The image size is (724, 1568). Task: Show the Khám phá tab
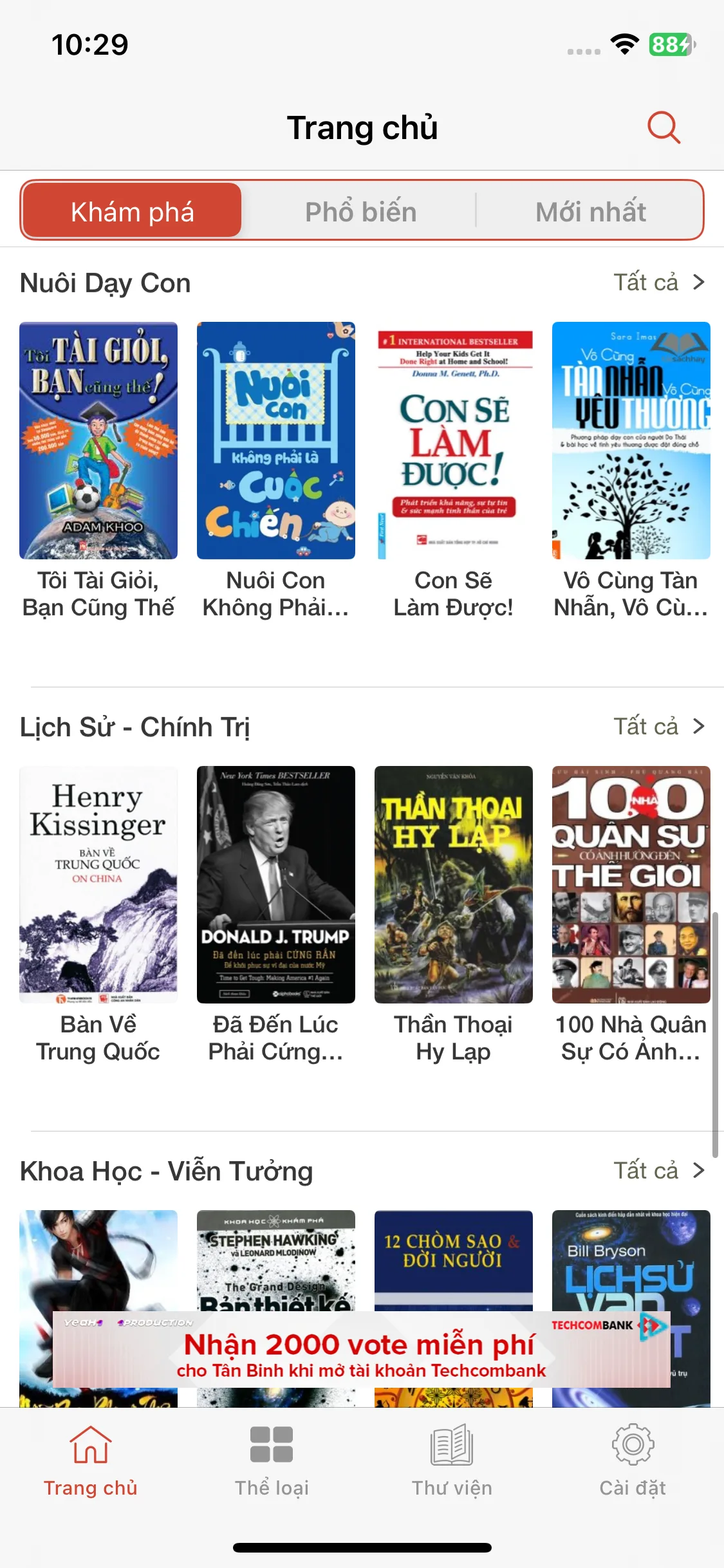pos(133,212)
